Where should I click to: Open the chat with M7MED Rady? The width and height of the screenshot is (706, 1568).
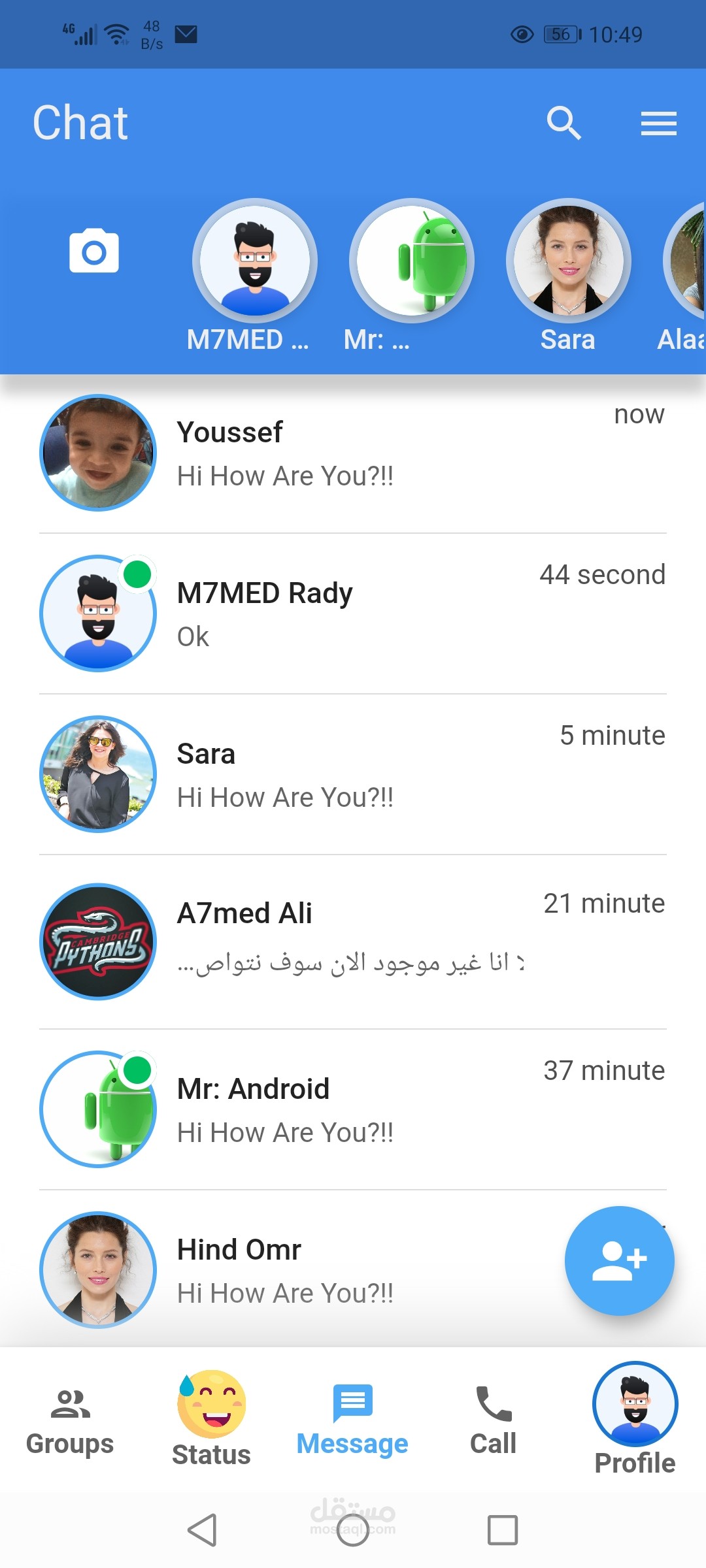pos(353,614)
